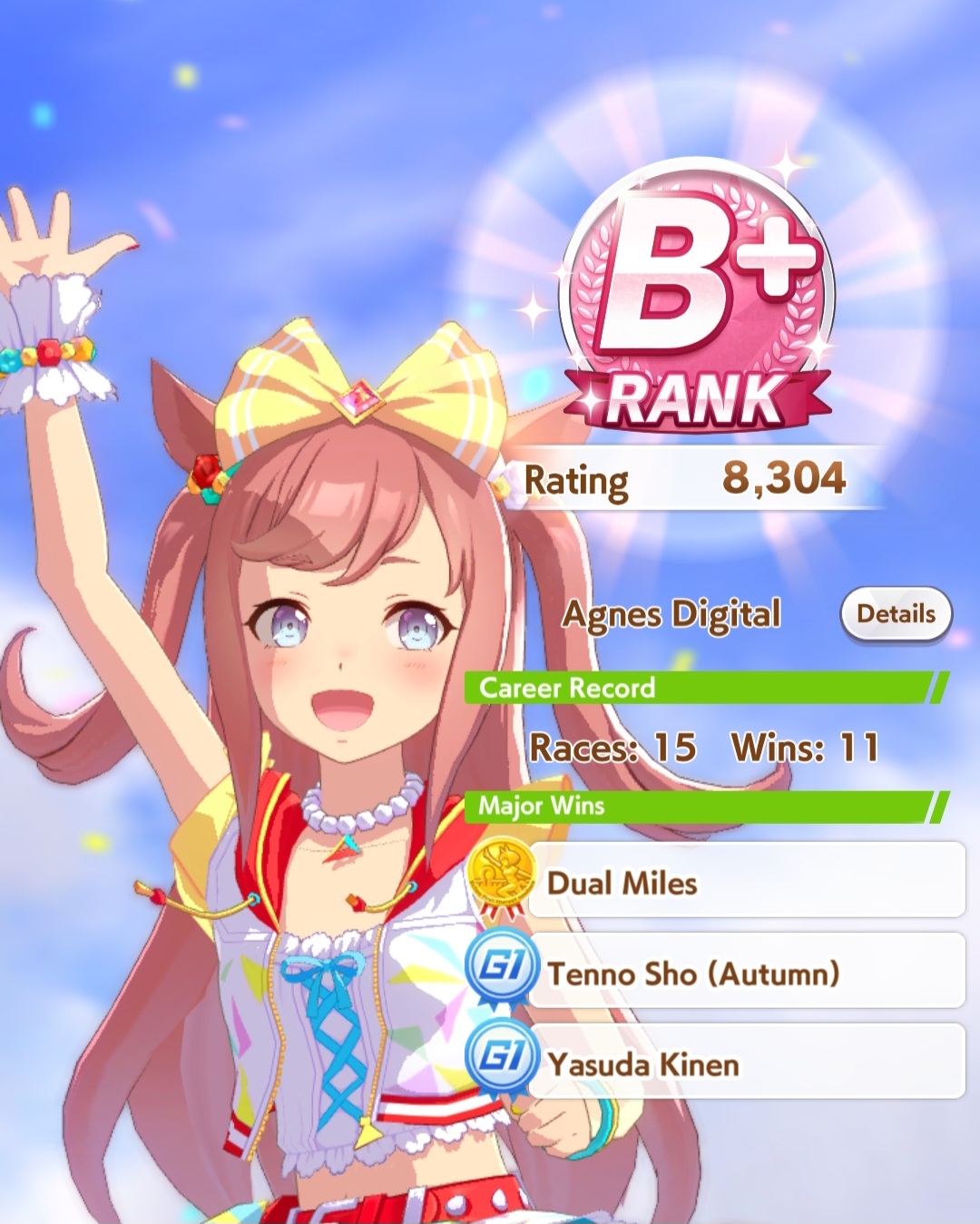Screen dimensions: 980x1224
Task: Open Agnes Digital's Details
Action: pos(896,614)
